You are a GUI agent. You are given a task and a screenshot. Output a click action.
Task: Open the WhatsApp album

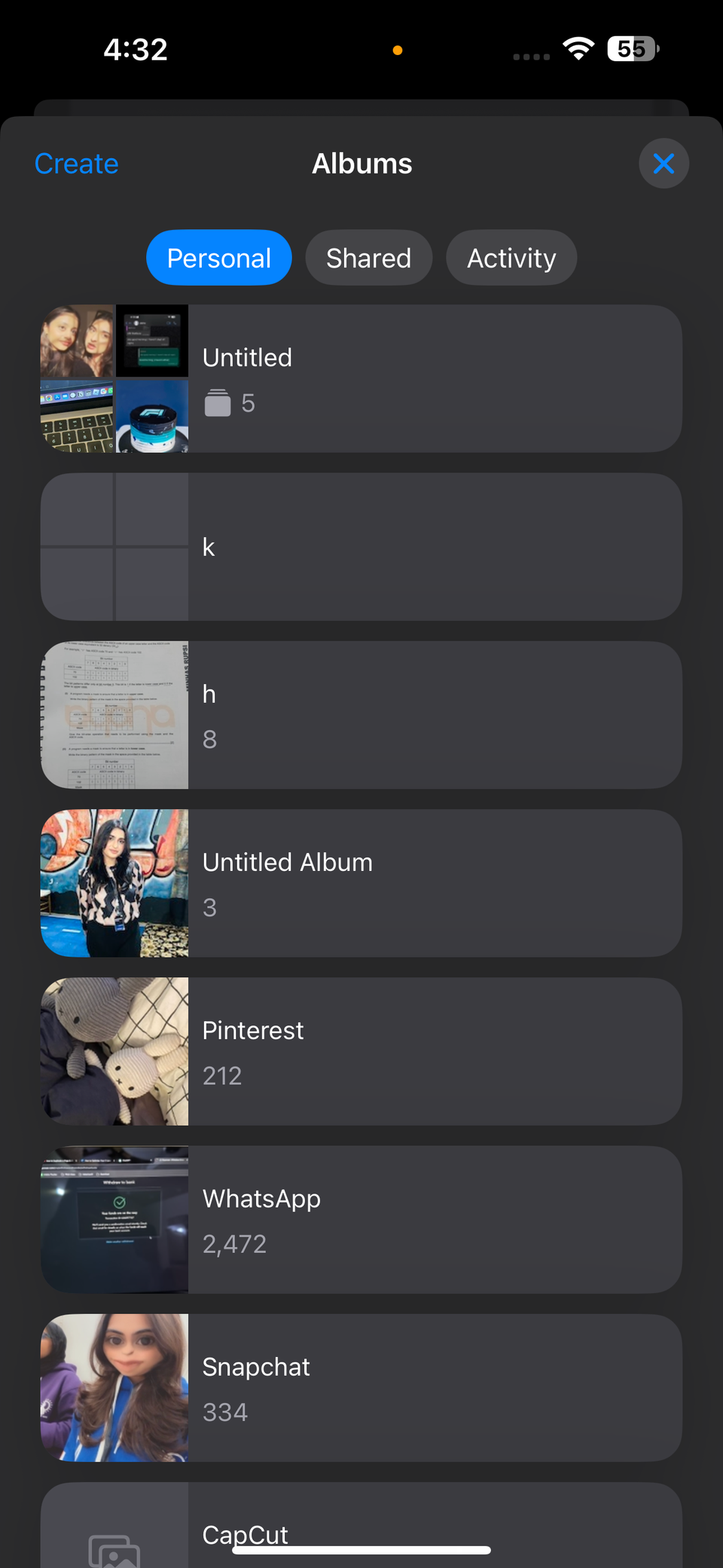[361, 1219]
